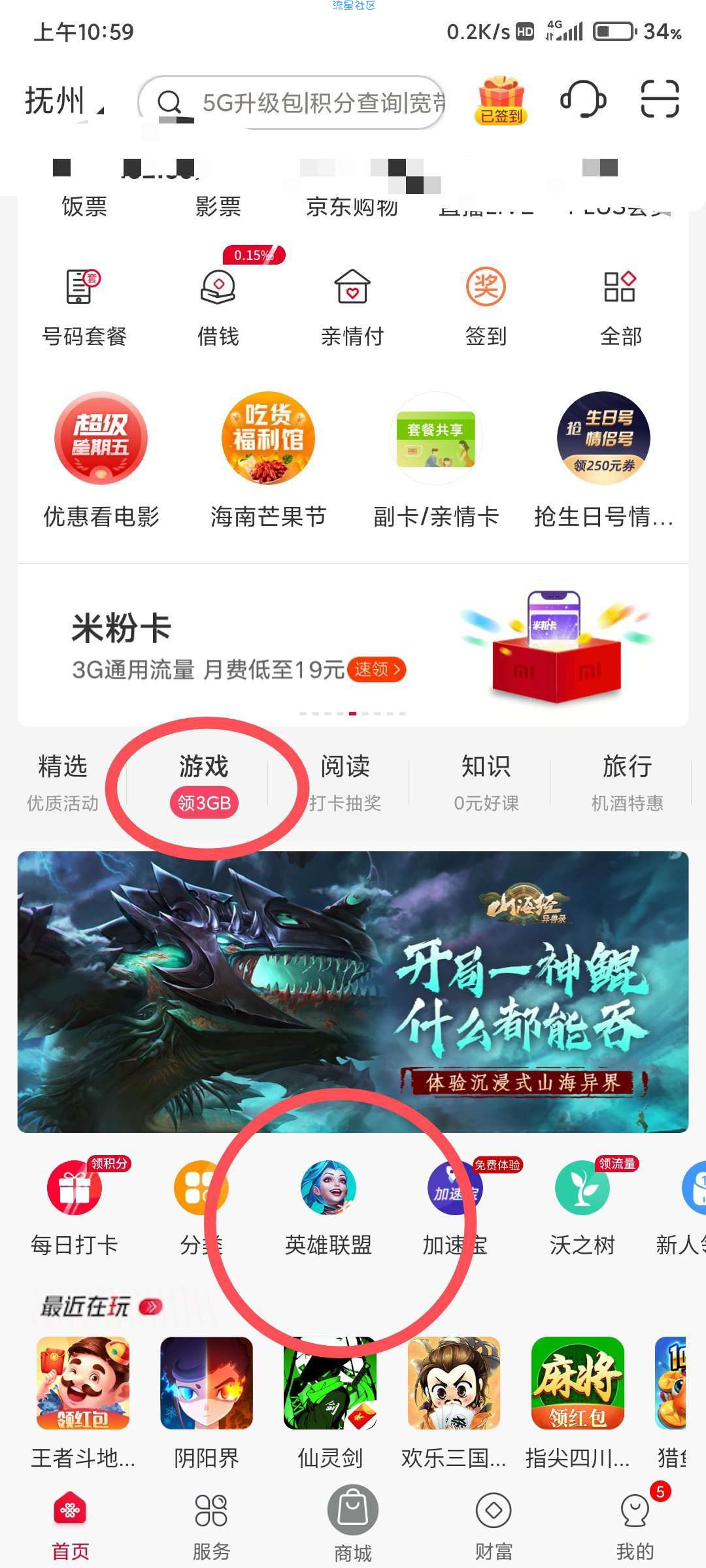View 全部 services
Viewport: 706px width, 1568px height.
(x=620, y=306)
